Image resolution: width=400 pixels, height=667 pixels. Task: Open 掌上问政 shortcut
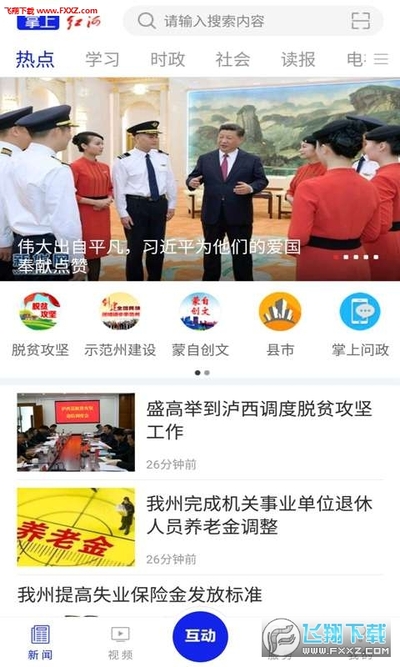pyautogui.click(x=360, y=324)
